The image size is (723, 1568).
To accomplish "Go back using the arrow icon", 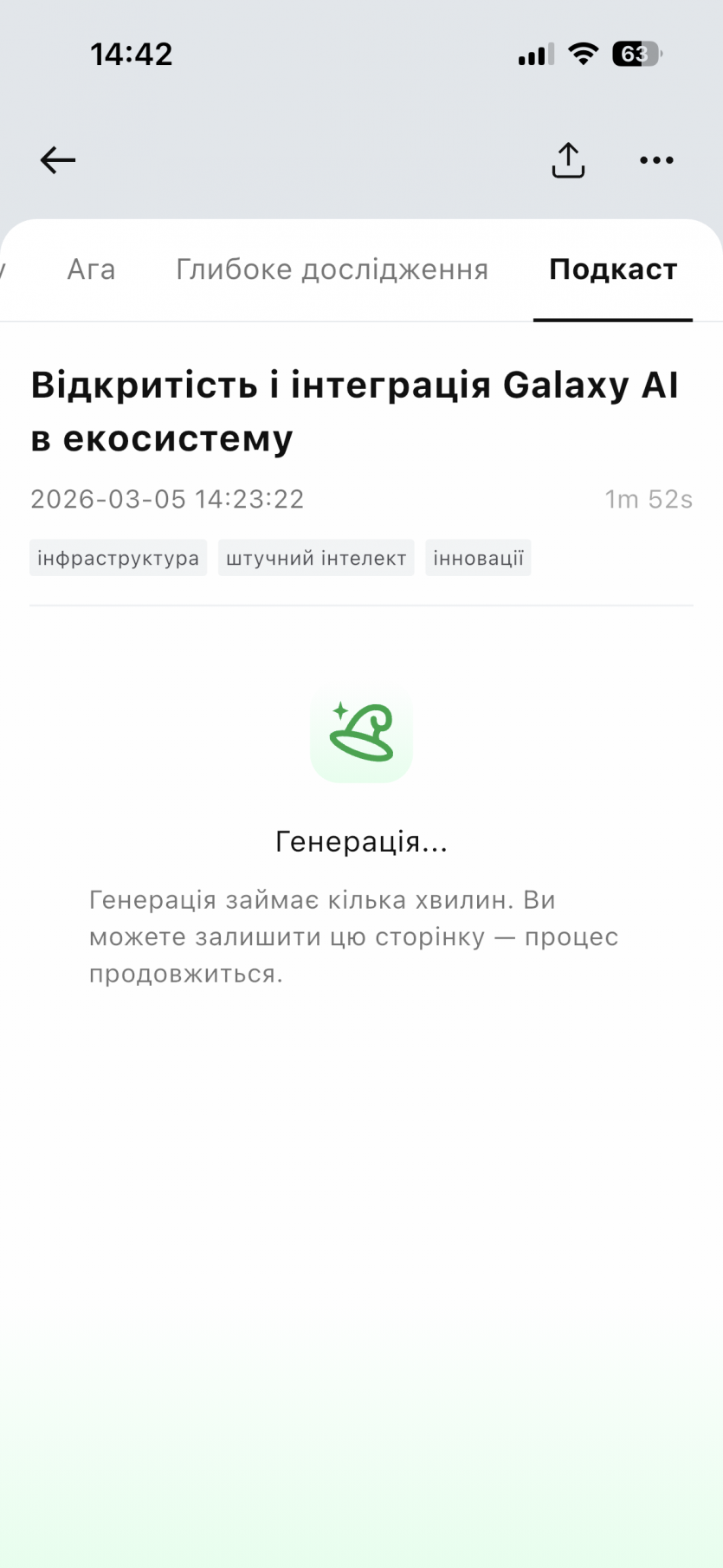I will click(58, 160).
